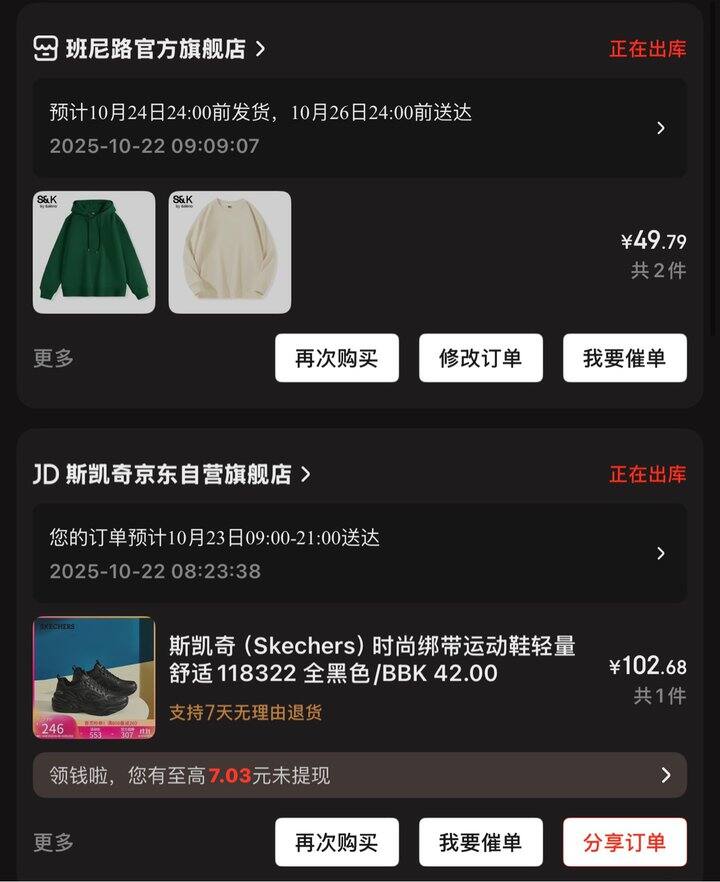Image resolution: width=720 pixels, height=882 pixels.
Task: View delivery details for the Skechers order
Action: [x=359, y=553]
